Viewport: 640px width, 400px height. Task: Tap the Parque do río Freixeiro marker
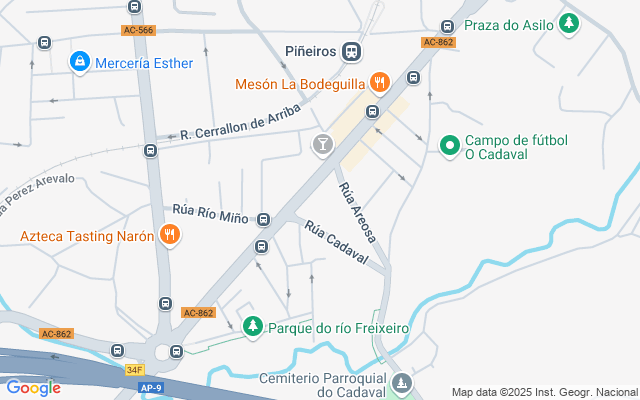[253, 326]
